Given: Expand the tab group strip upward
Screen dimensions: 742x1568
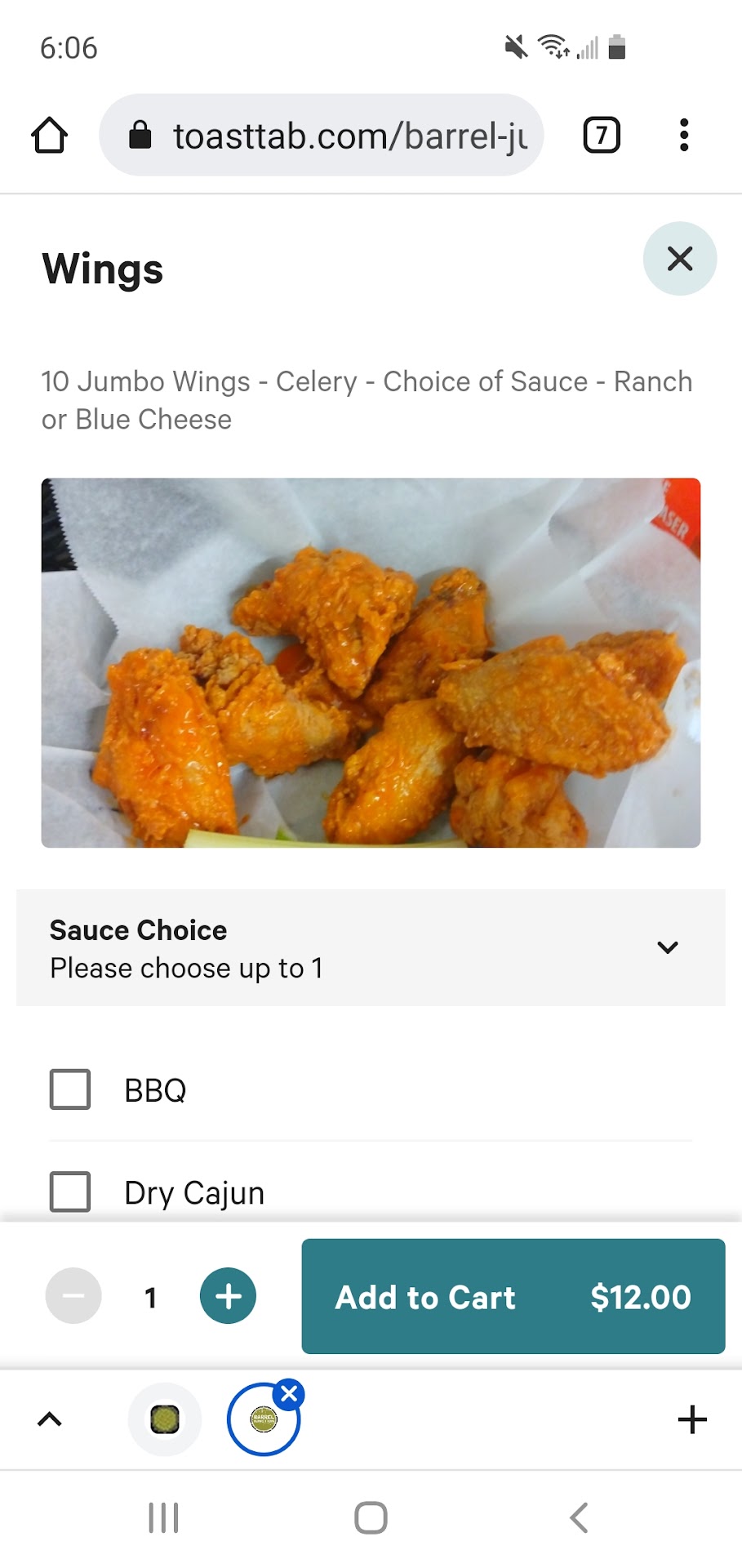Looking at the screenshot, I should coord(50,1419).
